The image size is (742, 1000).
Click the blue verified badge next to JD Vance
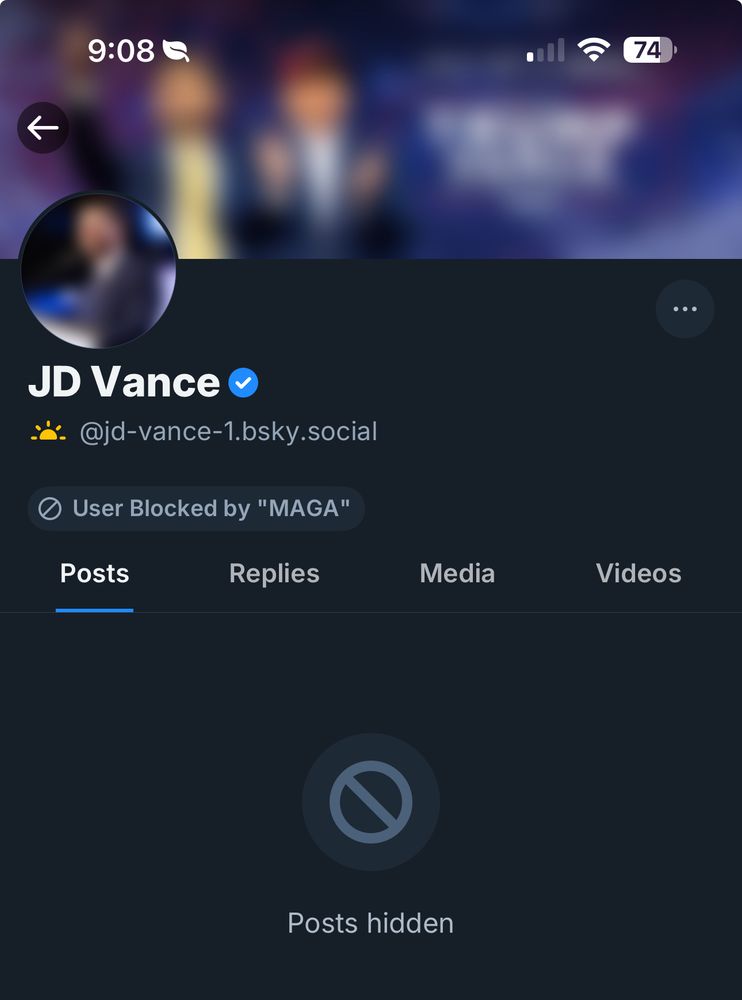[x=243, y=381]
